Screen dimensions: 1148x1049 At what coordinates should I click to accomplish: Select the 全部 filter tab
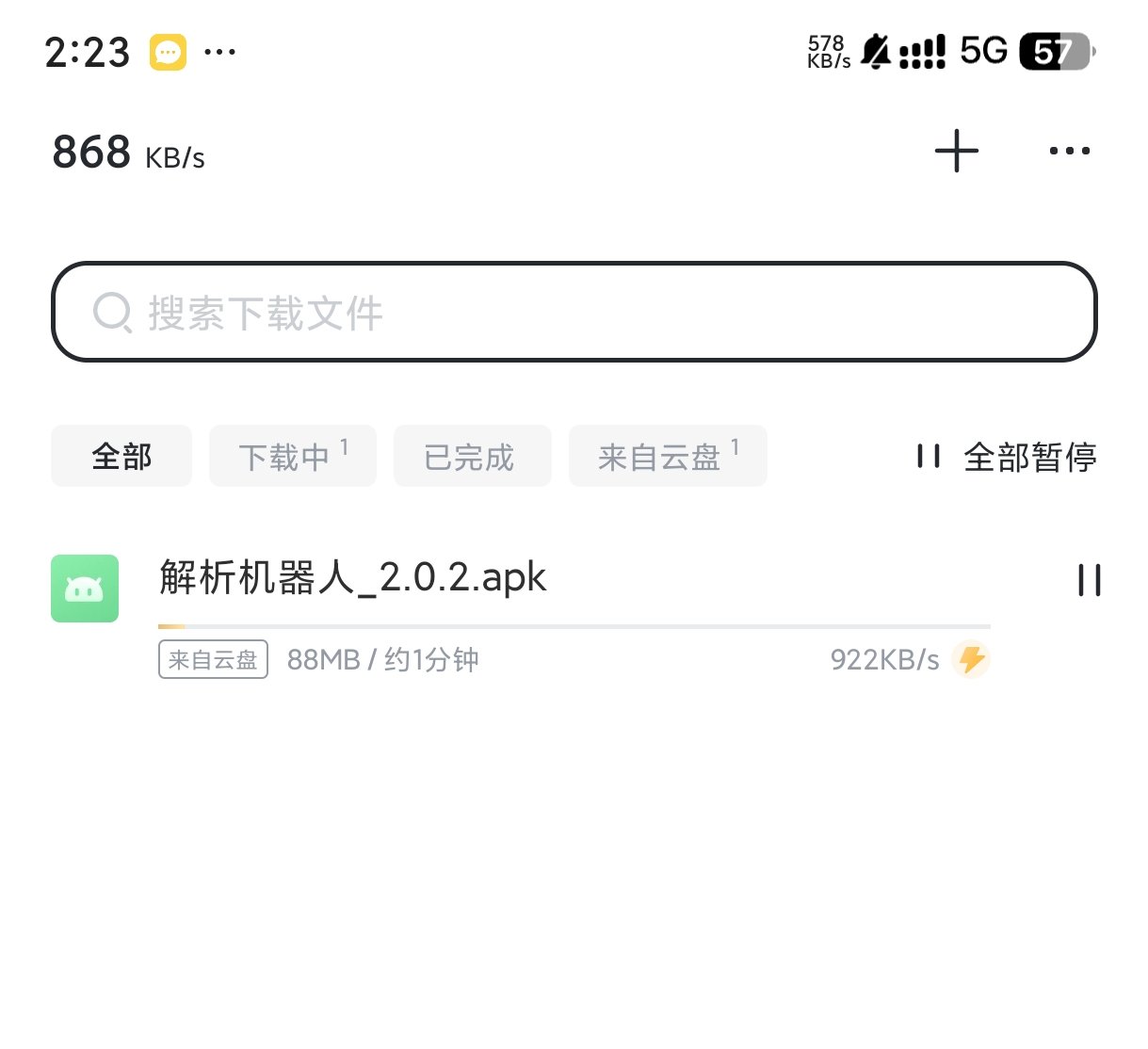click(x=121, y=457)
